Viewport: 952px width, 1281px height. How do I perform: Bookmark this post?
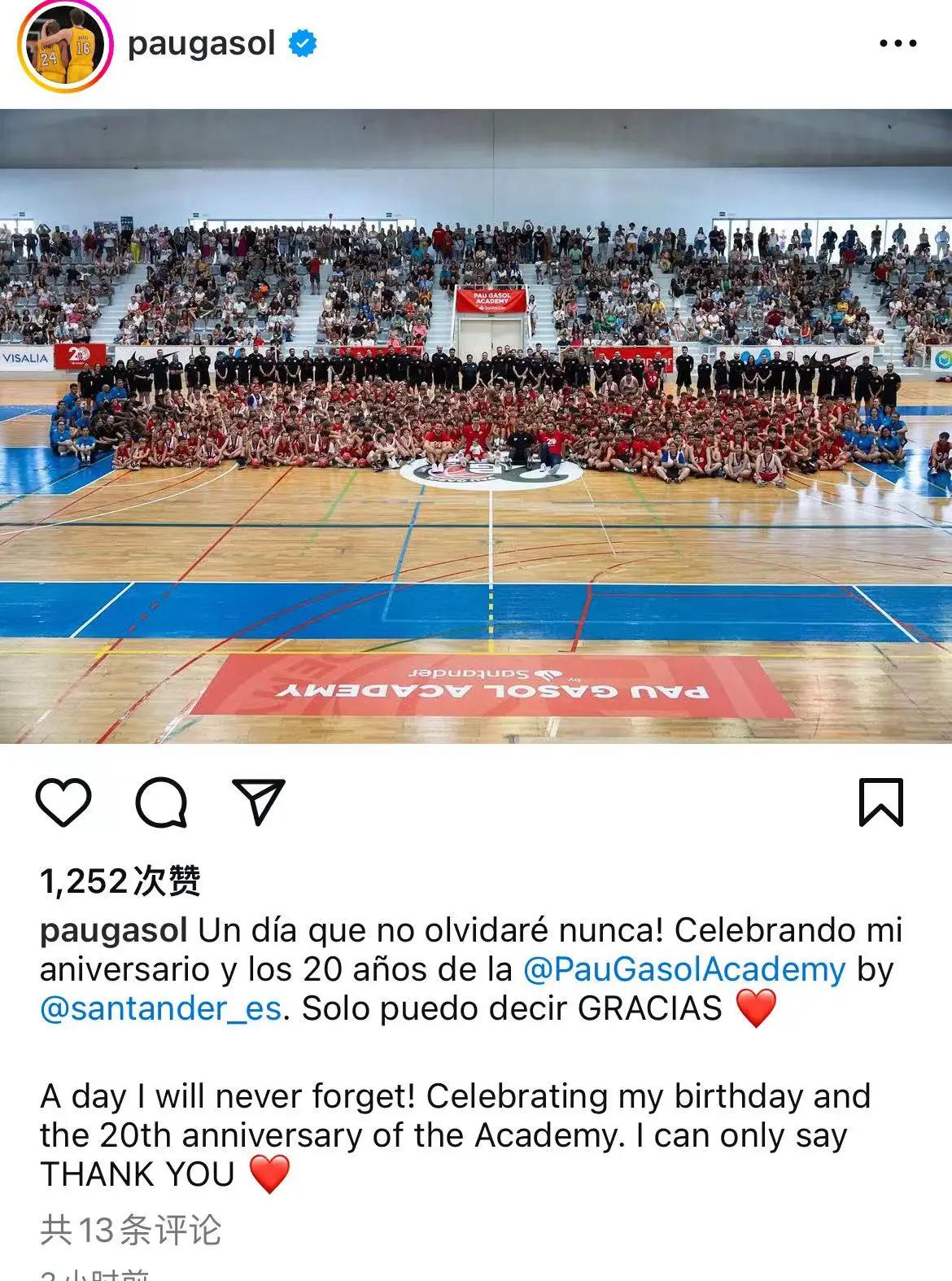[x=880, y=802]
